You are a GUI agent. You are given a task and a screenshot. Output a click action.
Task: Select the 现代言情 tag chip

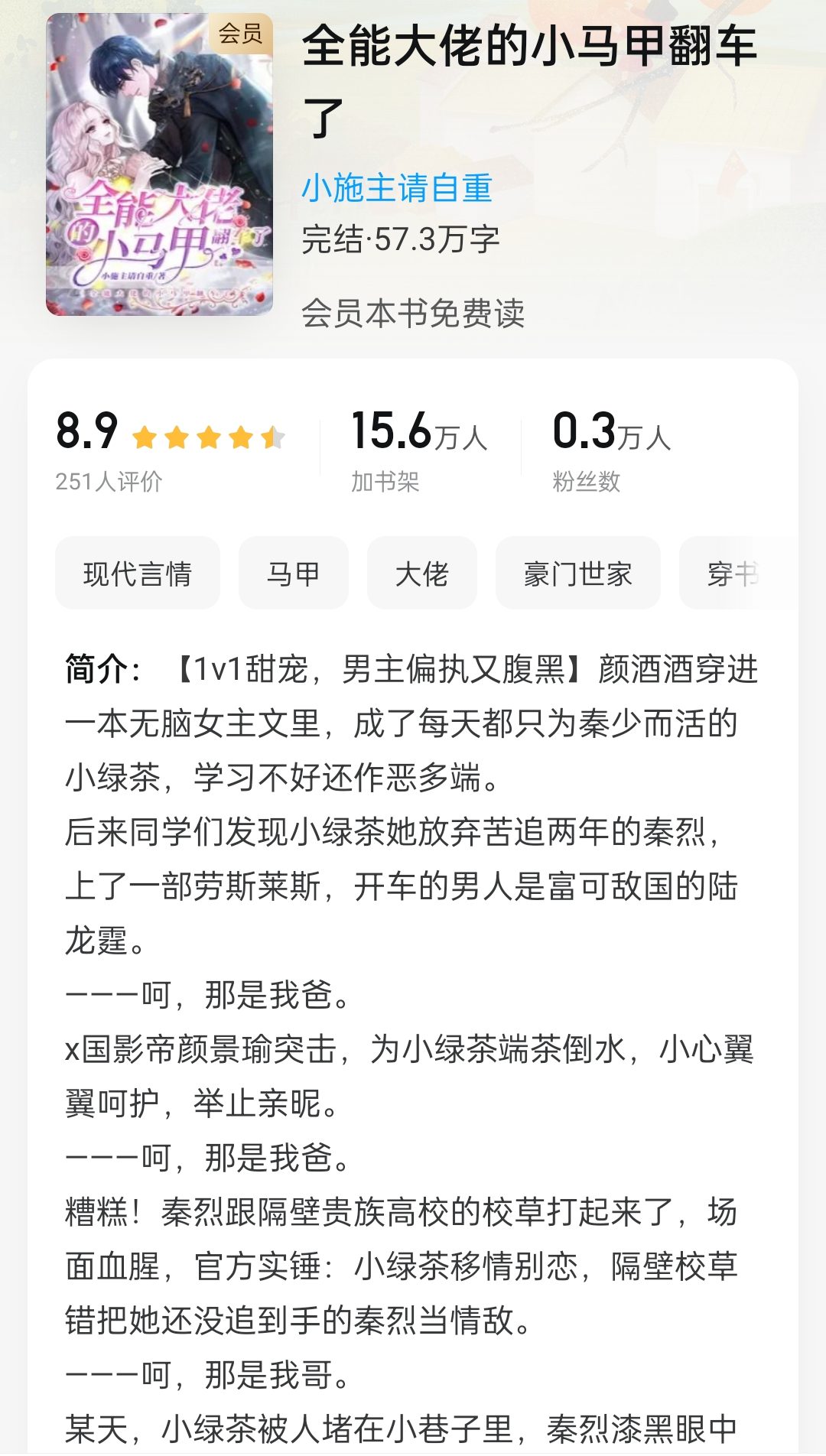138,573
